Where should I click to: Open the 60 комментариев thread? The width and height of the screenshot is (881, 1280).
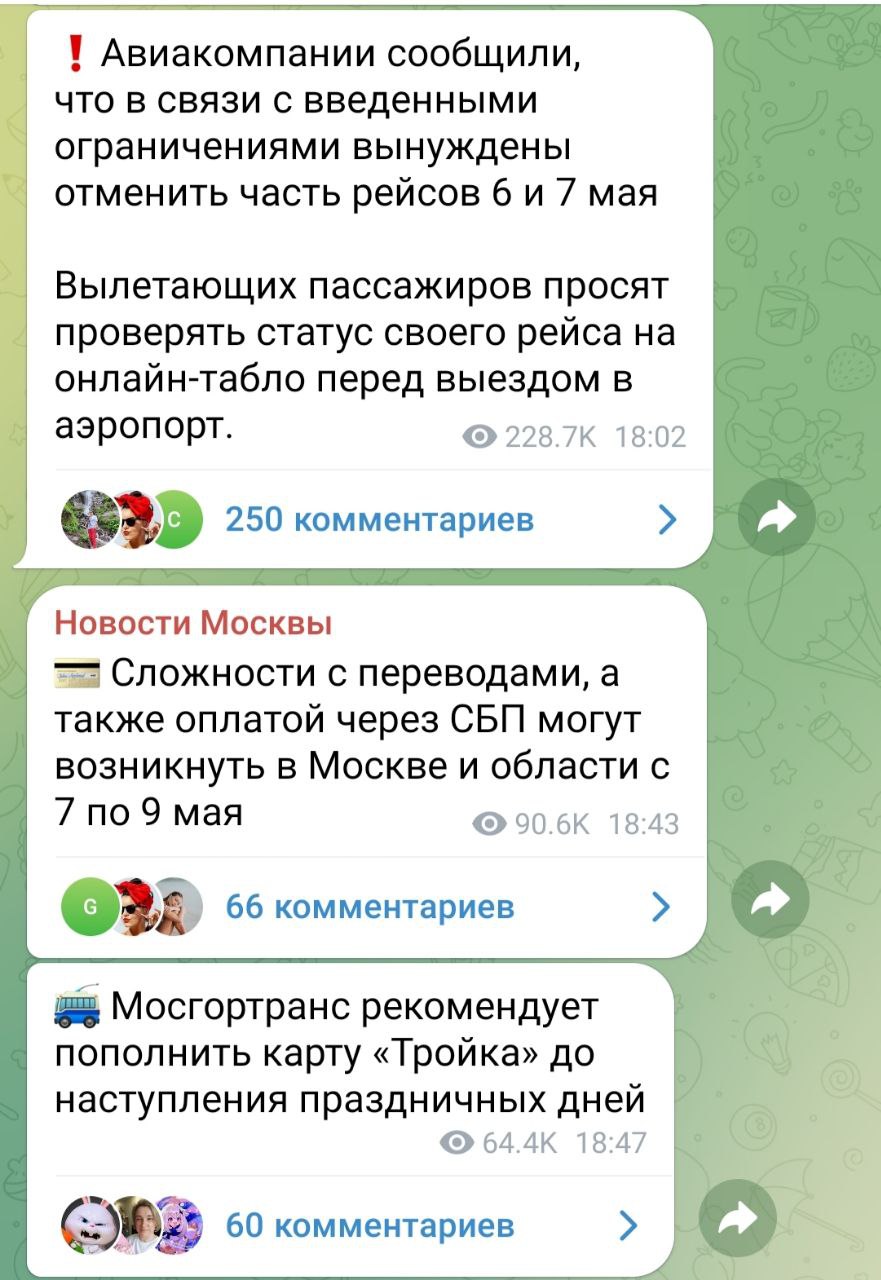(370, 1225)
